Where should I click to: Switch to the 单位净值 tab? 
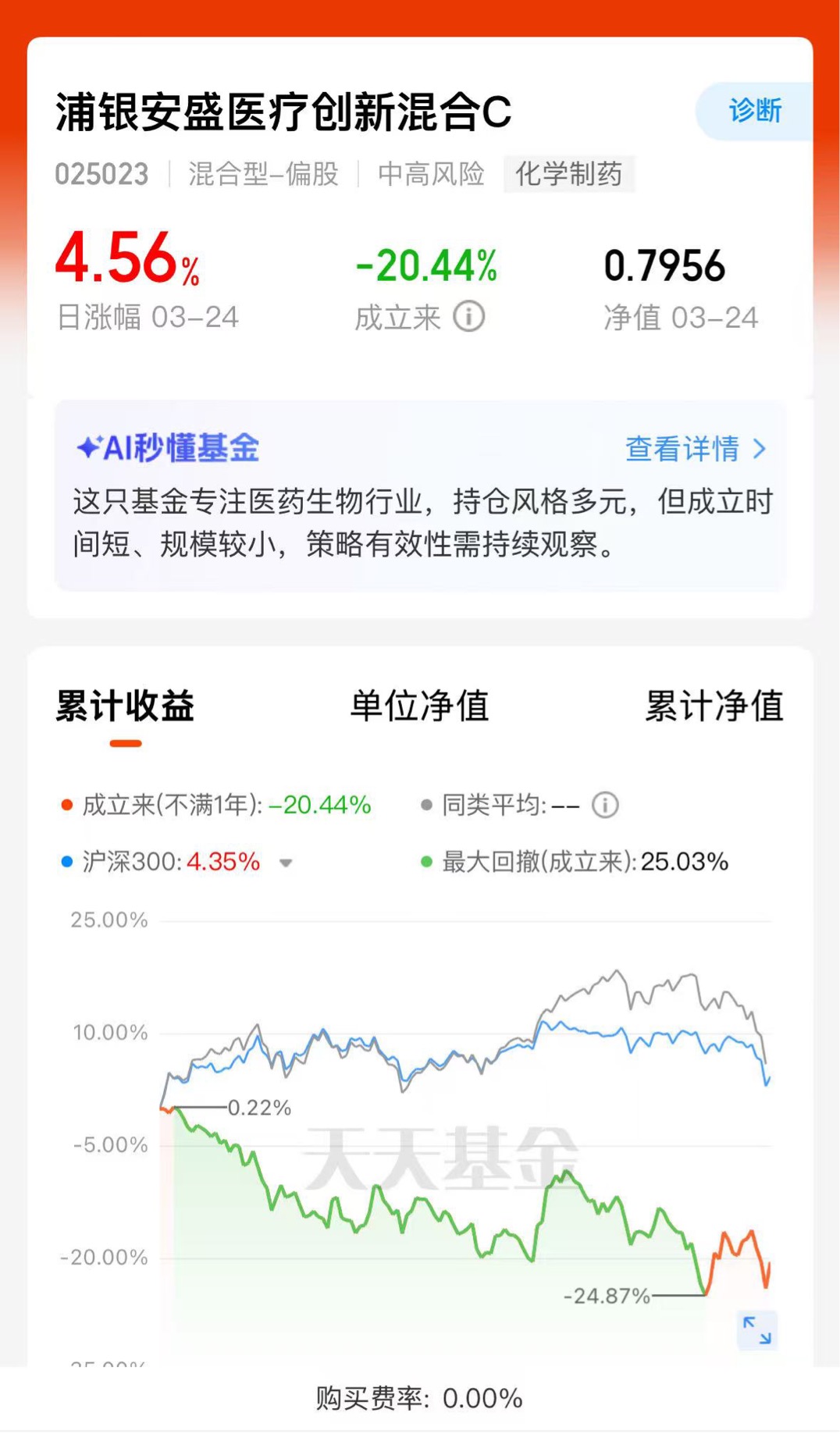coord(420,705)
